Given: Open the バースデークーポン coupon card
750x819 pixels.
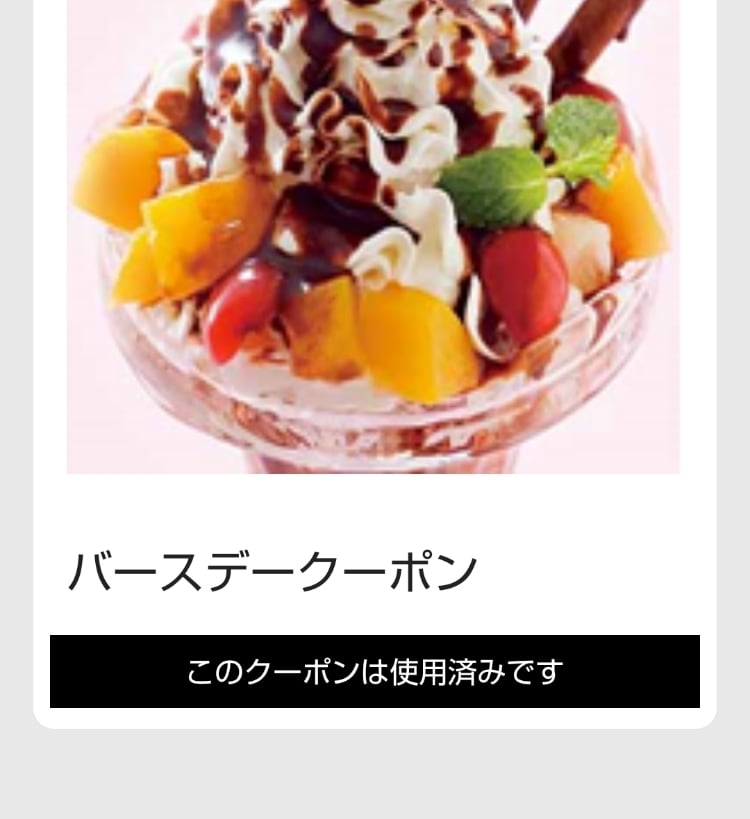Looking at the screenshot, I should (x=272, y=572).
